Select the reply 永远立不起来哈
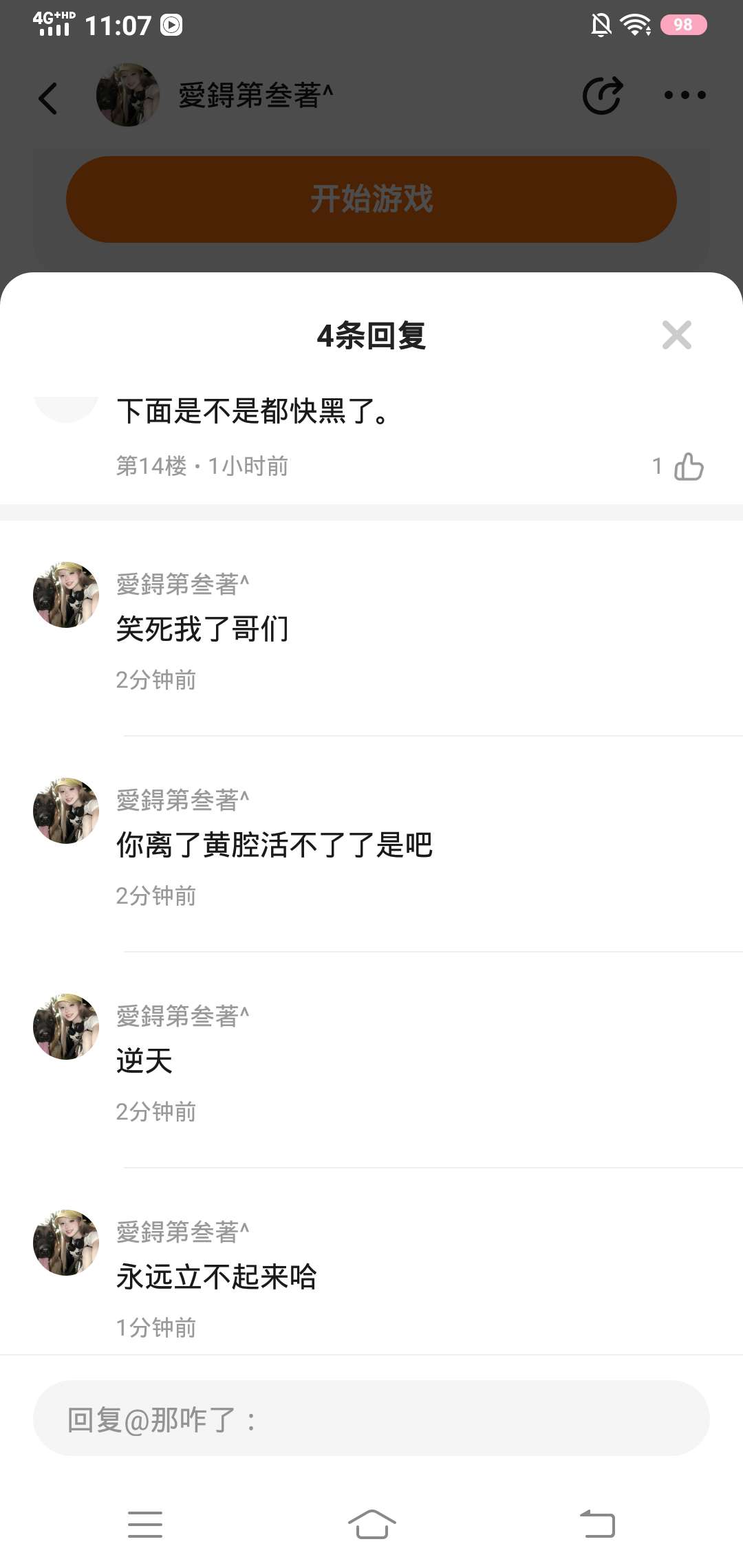 (216, 1277)
